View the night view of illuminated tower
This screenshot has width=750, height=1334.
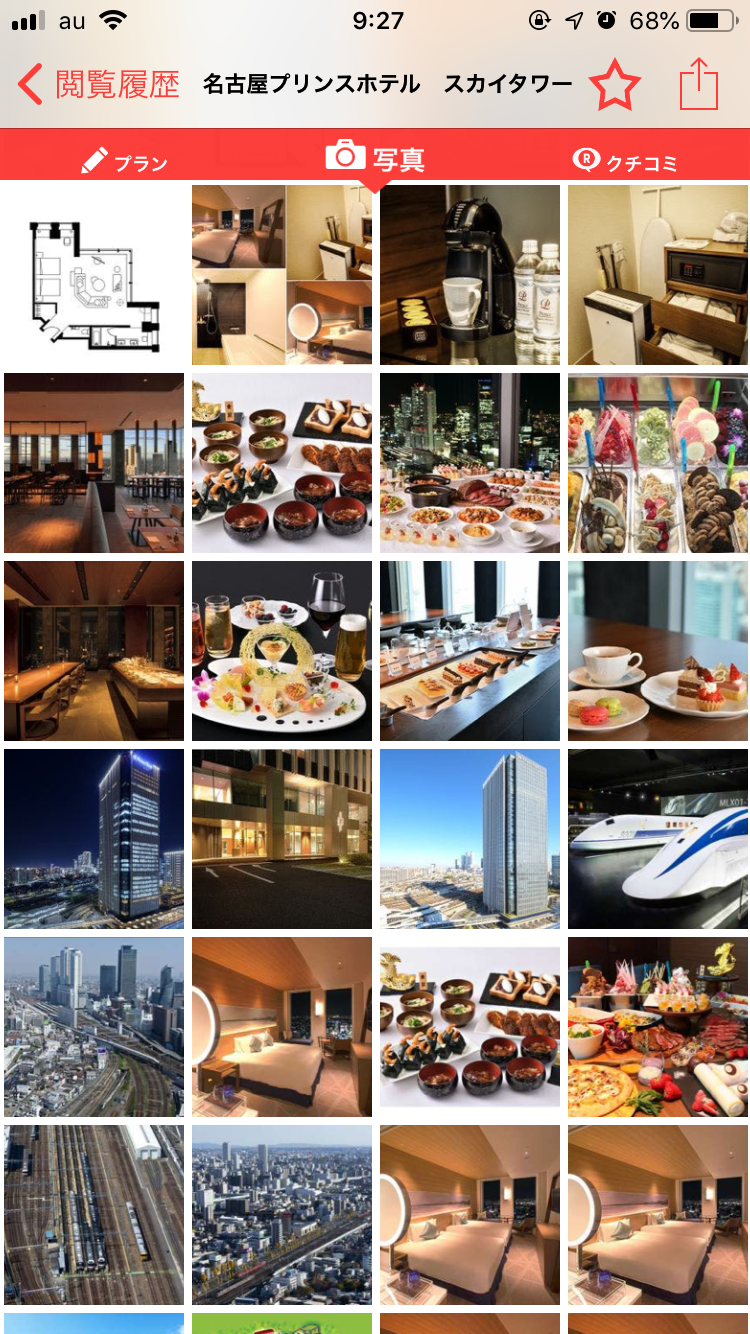[94, 839]
